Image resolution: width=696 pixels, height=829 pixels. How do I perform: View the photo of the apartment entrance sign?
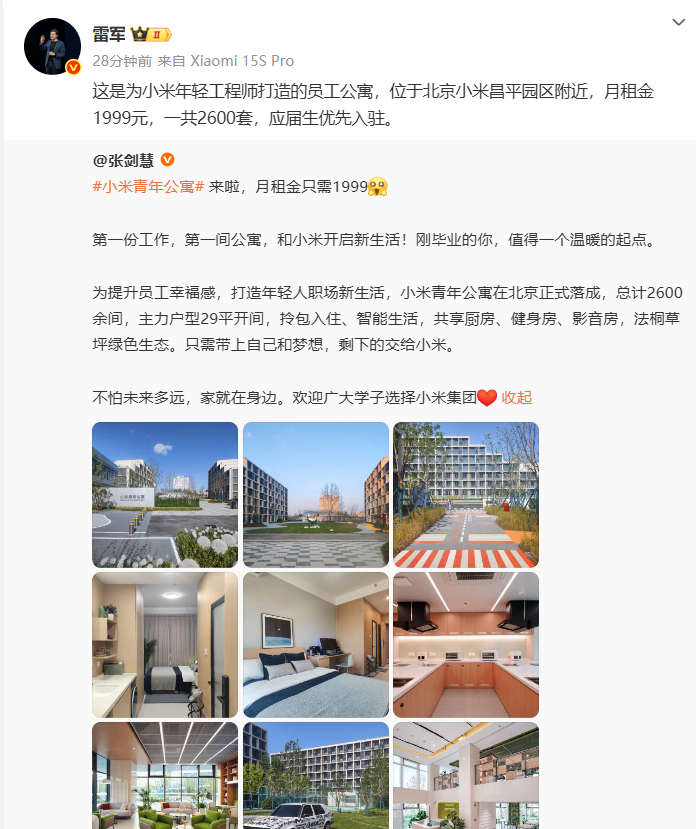(x=165, y=495)
